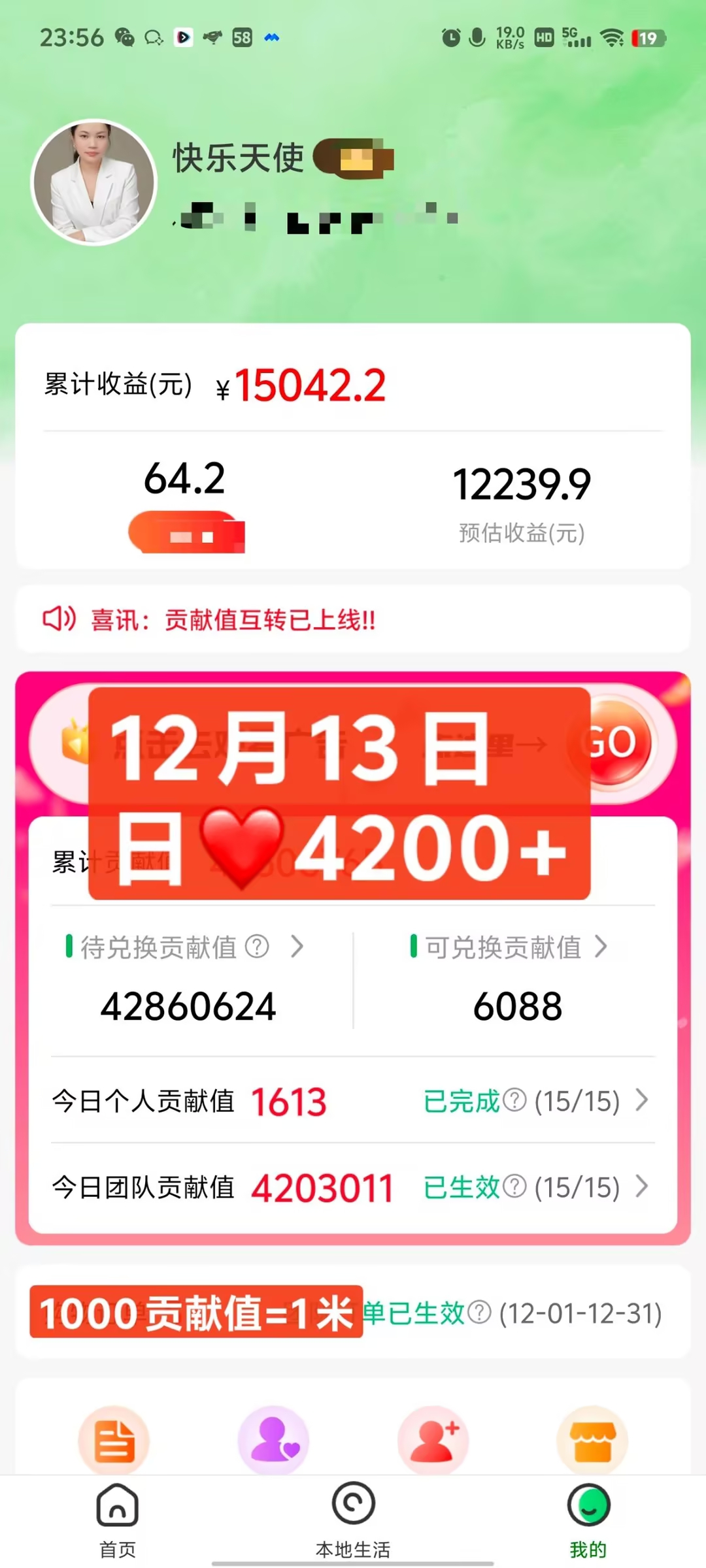This screenshot has width=706, height=1568.
Task: Tap the alarm clock status bar icon
Action: point(451,37)
